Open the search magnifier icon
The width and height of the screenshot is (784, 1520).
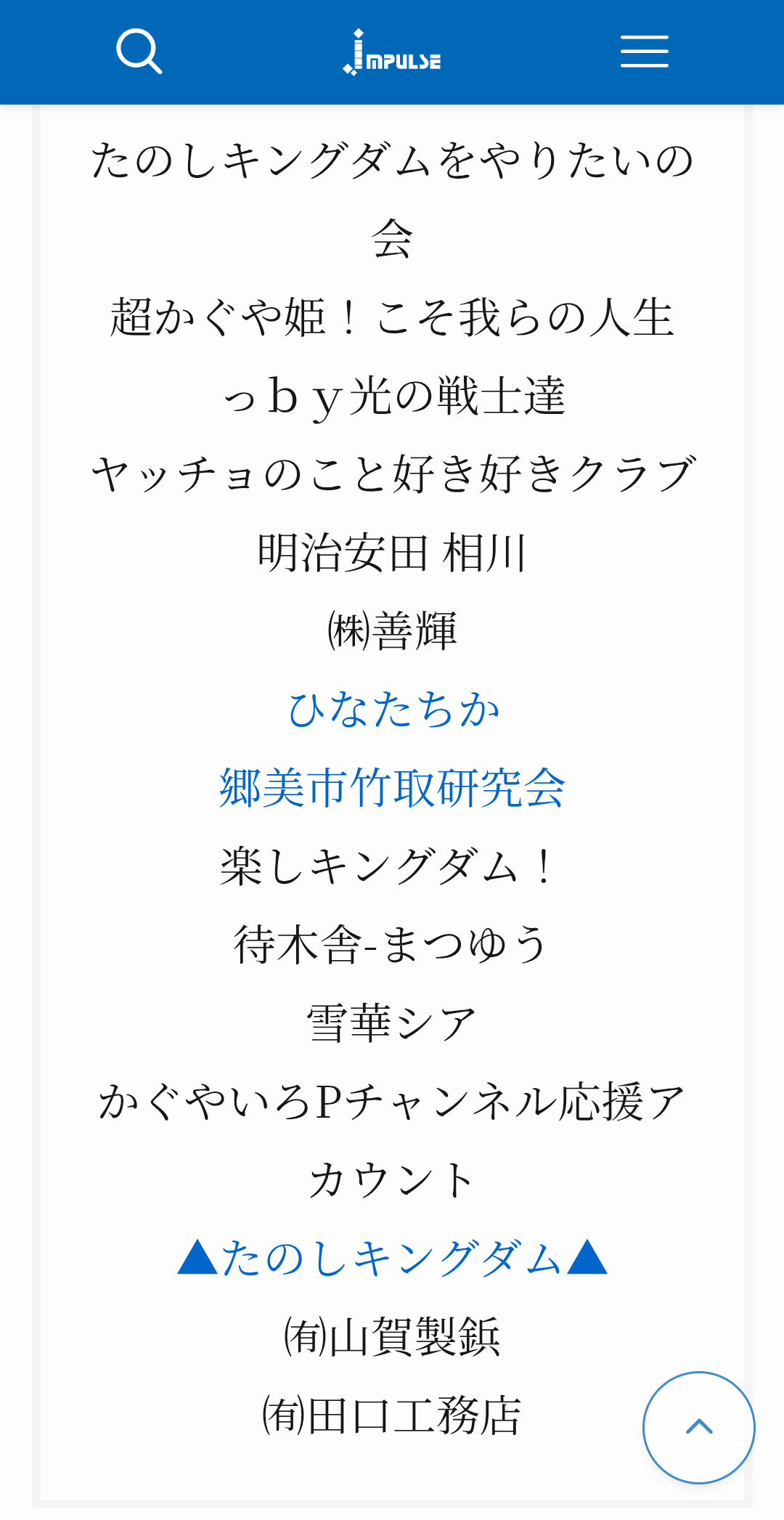139,52
